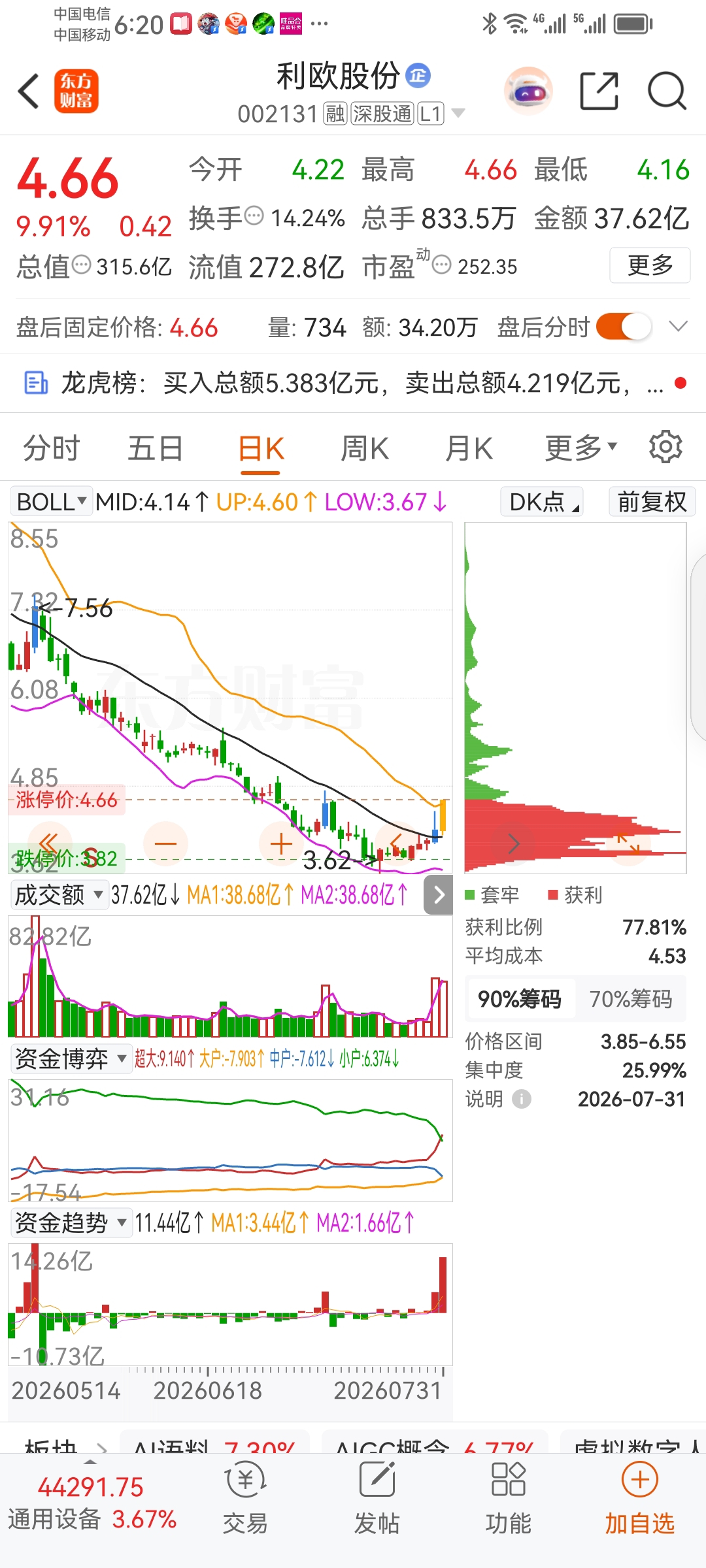Expand the BOLL indicator dropdown
The width and height of the screenshot is (706, 1568).
coord(52,502)
